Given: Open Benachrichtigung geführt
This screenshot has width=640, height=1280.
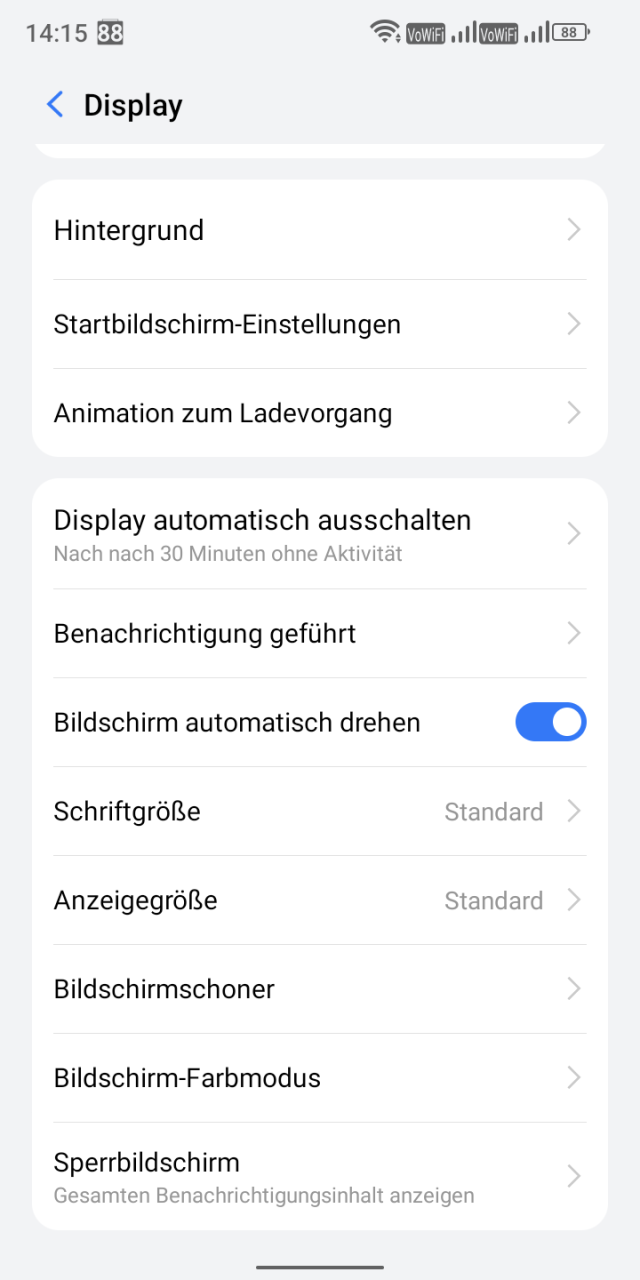Looking at the screenshot, I should click(x=320, y=633).
